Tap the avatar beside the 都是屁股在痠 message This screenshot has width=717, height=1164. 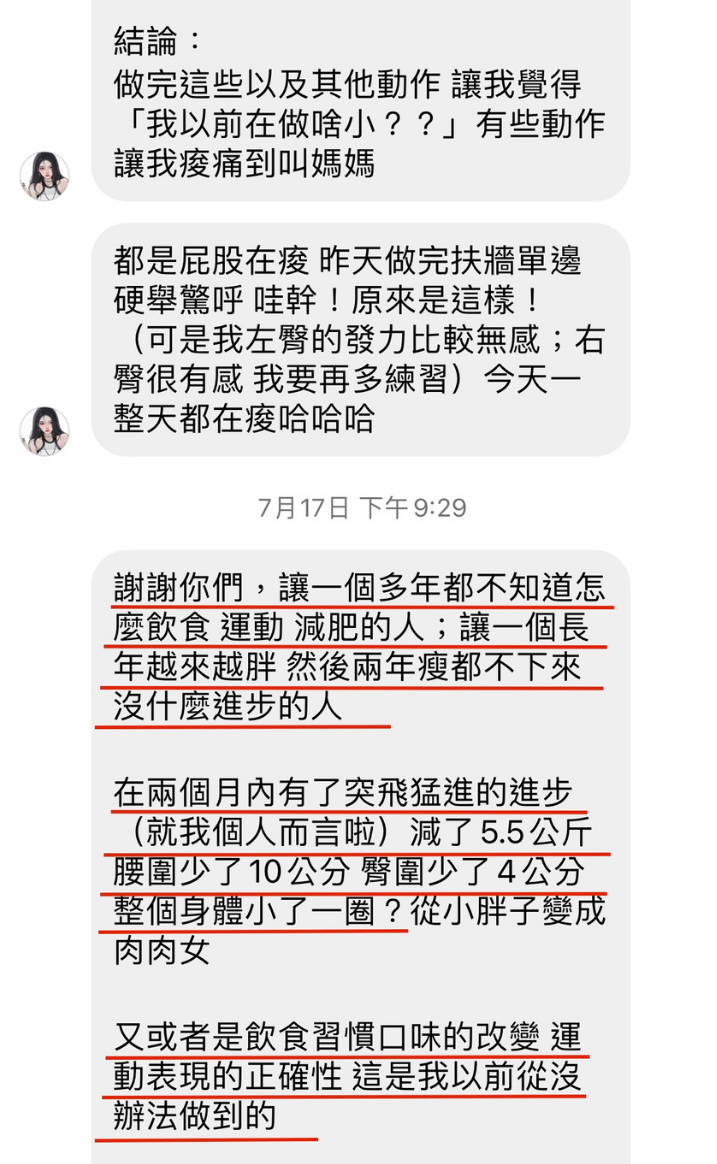click(45, 431)
